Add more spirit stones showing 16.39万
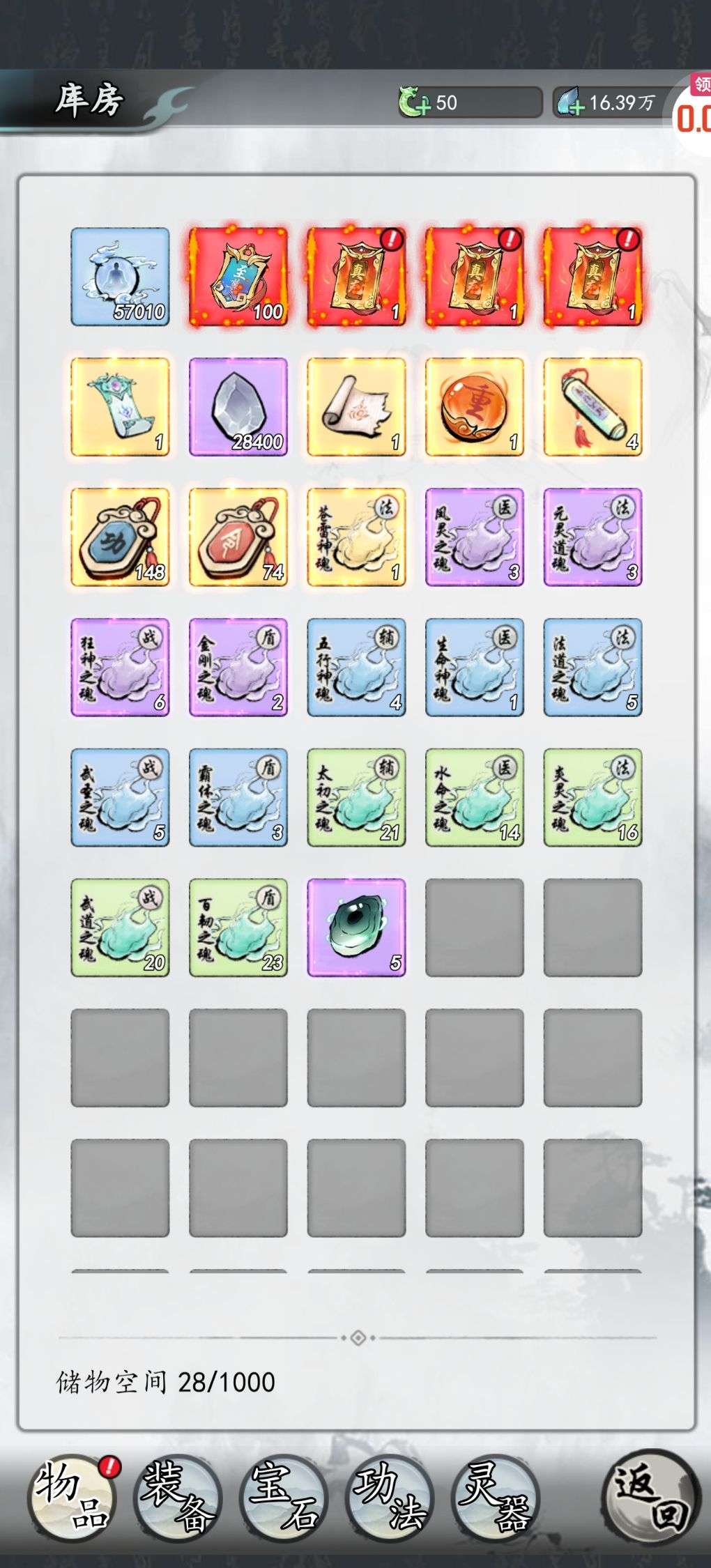Screen dimensions: 711x1568 click(569, 102)
